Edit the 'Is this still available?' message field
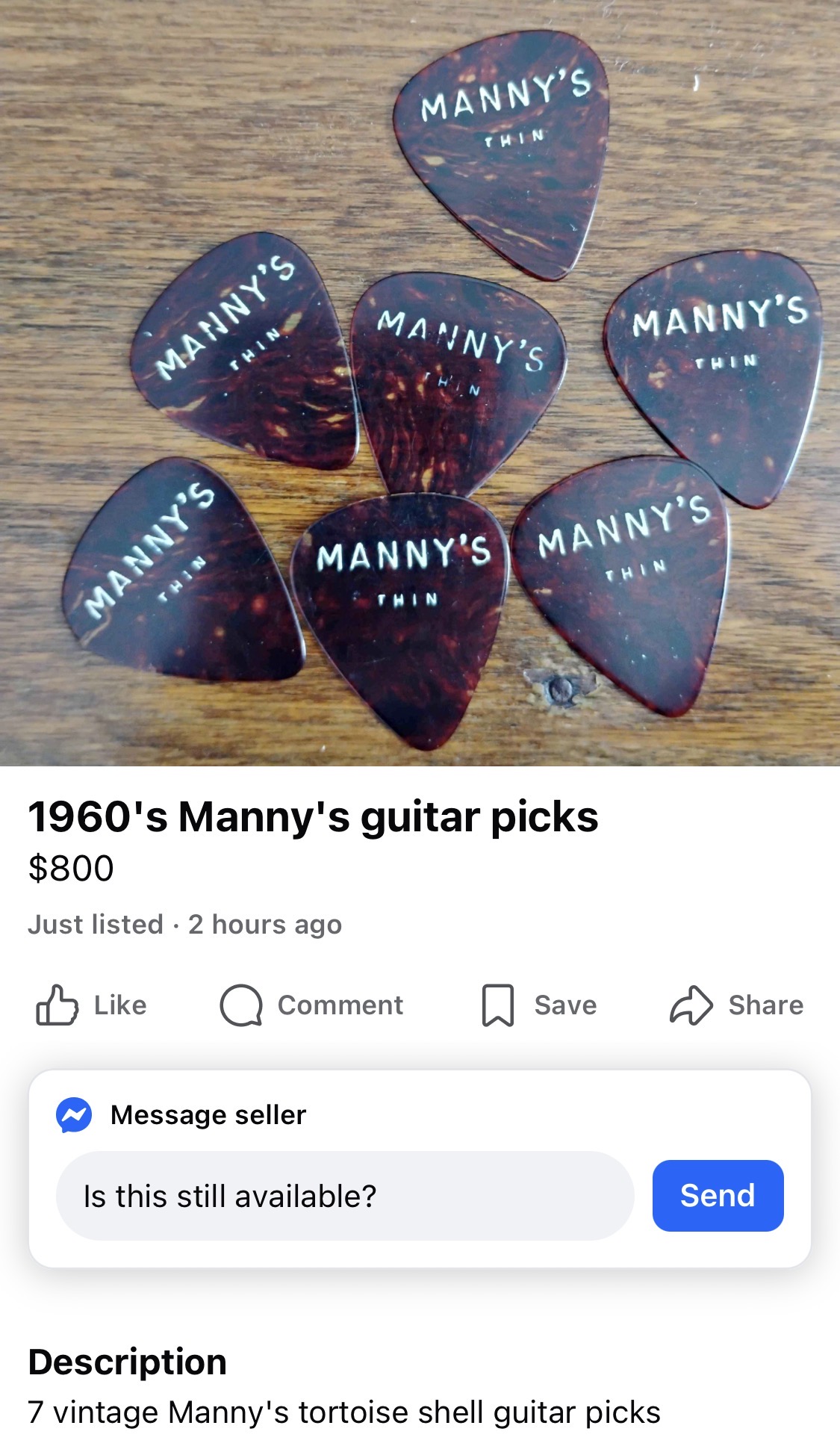 click(345, 1196)
